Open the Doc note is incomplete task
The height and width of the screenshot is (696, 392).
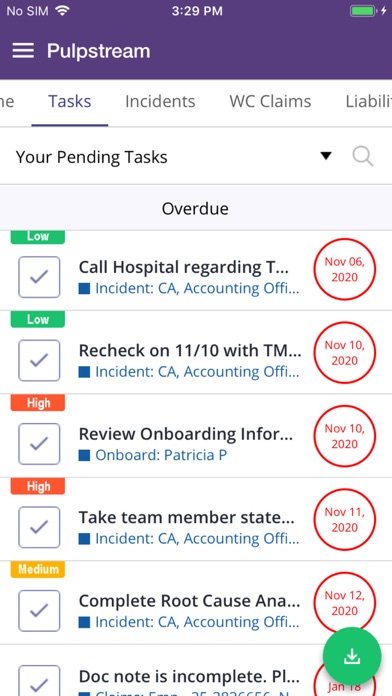(189, 676)
